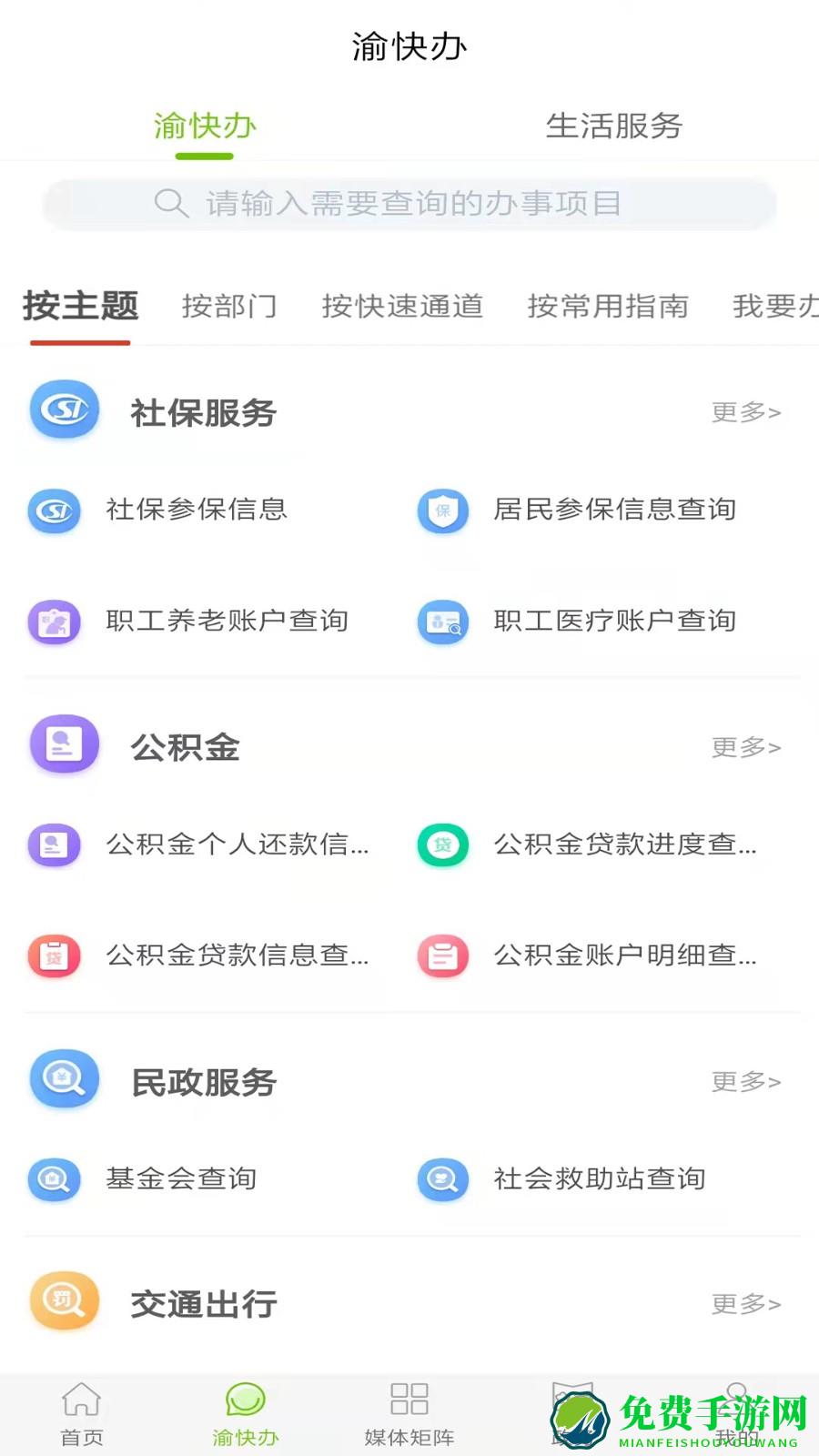This screenshot has height=1456, width=819.
Task: Tap the 民政服务 magnifier icon
Action: point(63,1078)
